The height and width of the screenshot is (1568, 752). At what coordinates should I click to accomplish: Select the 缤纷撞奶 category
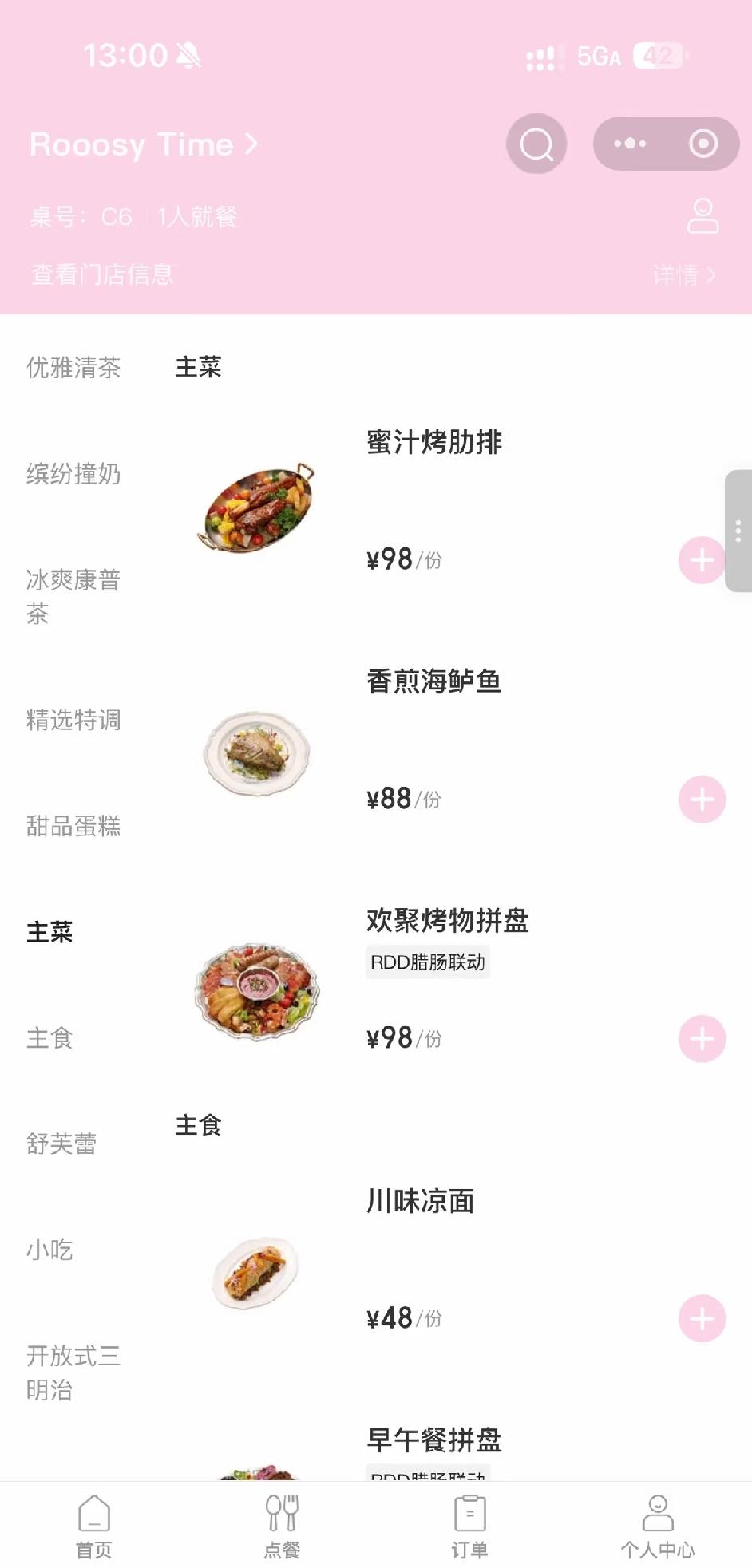pyautogui.click(x=73, y=474)
